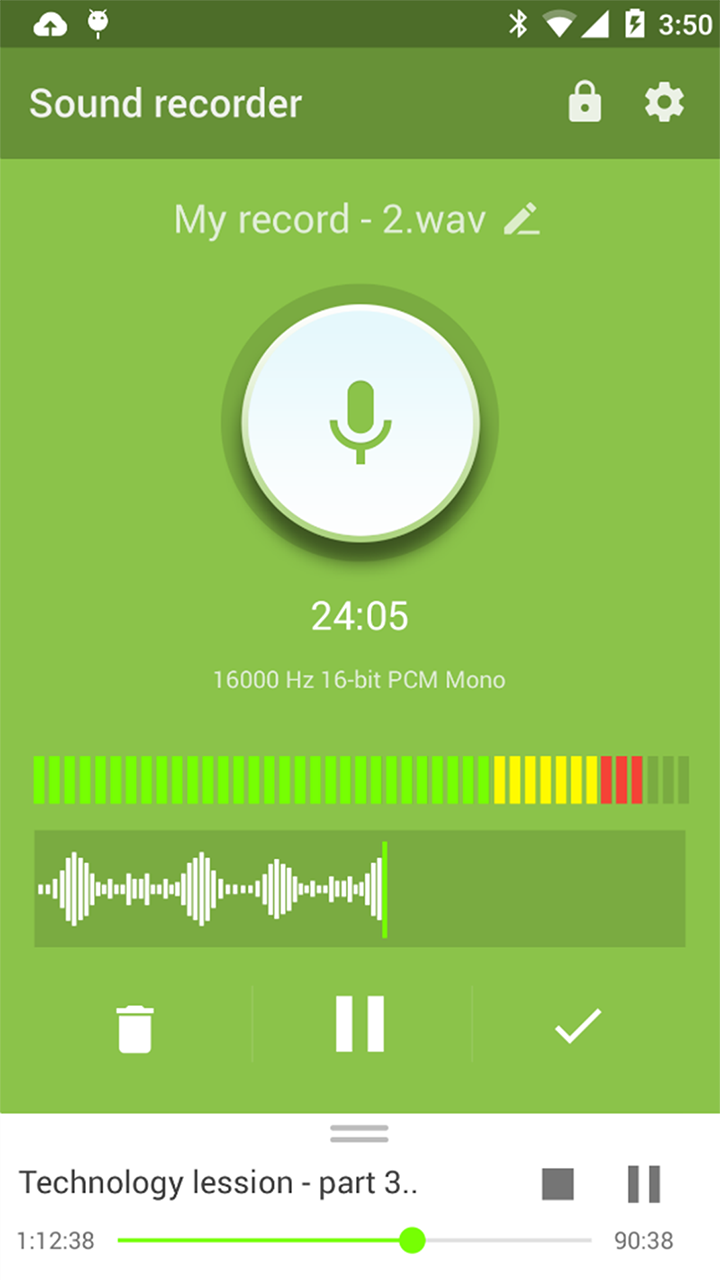720x1280 pixels.
Task: Open the Technology lession - part 3 track title
Action: tap(222, 1183)
